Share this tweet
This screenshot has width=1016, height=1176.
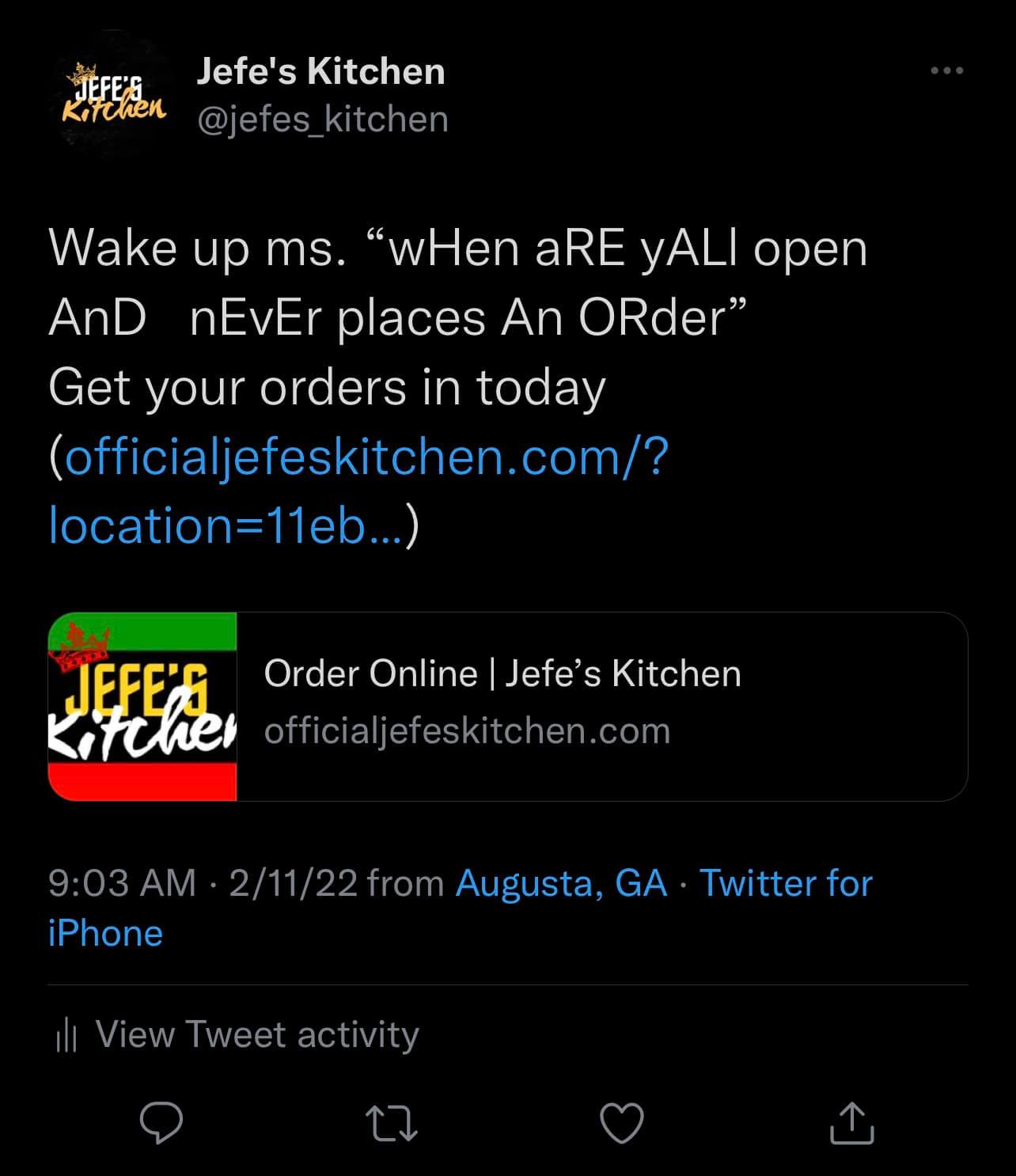(x=851, y=1123)
